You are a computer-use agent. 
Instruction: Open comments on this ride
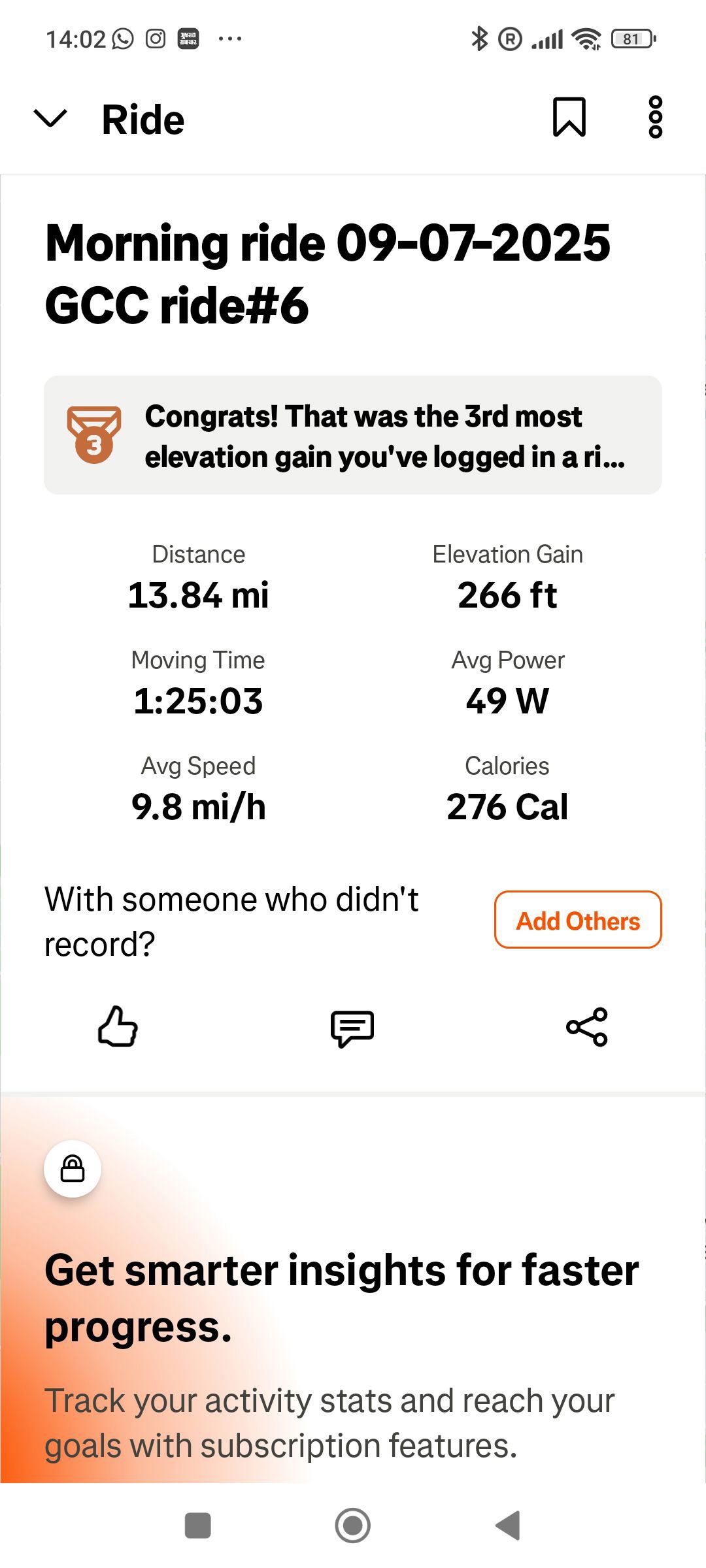click(352, 1028)
